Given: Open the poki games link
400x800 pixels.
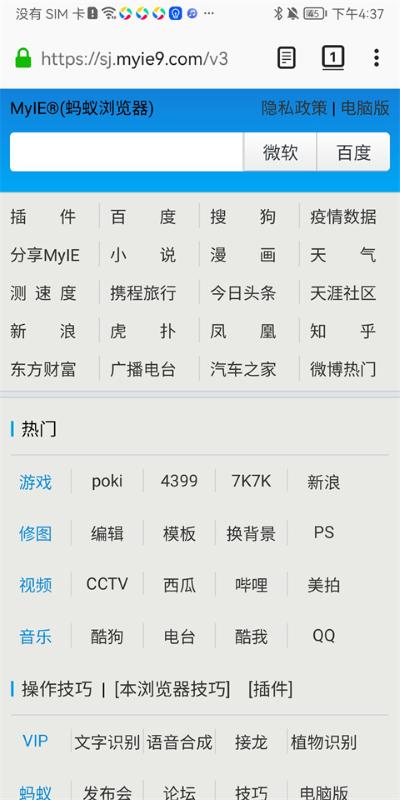Looking at the screenshot, I should point(107,481).
